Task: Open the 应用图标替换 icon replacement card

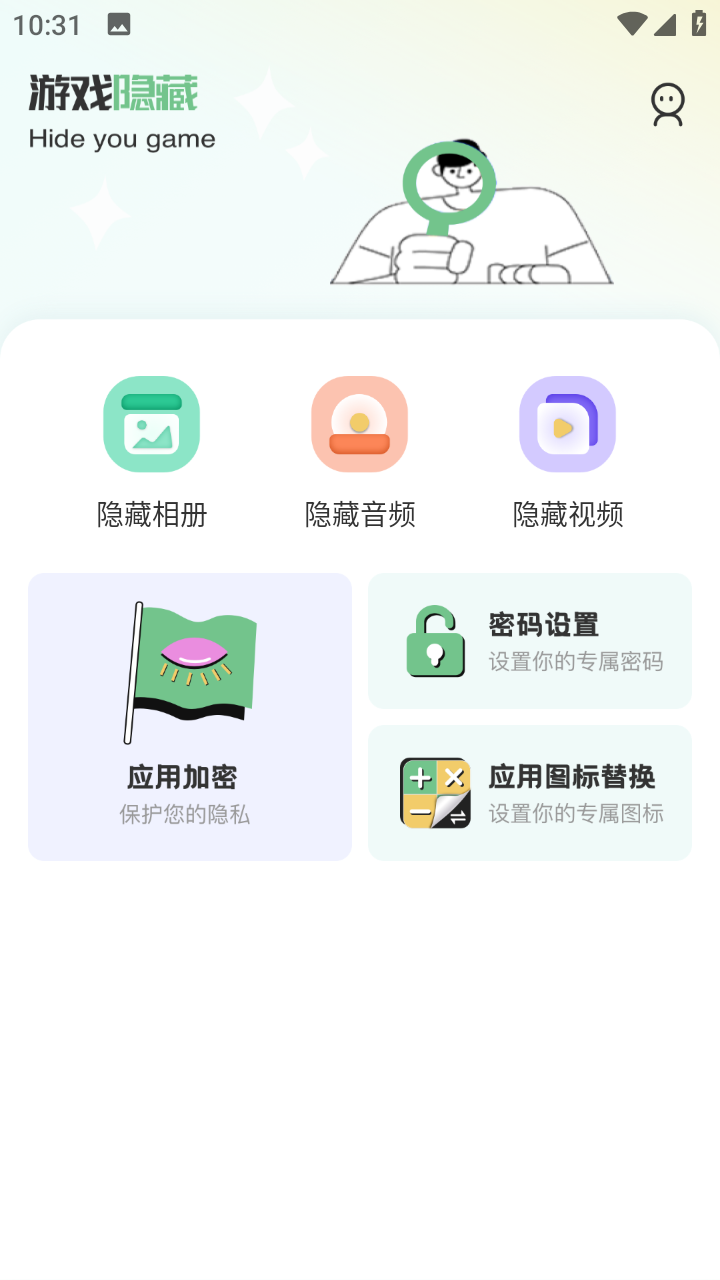Action: coord(530,792)
